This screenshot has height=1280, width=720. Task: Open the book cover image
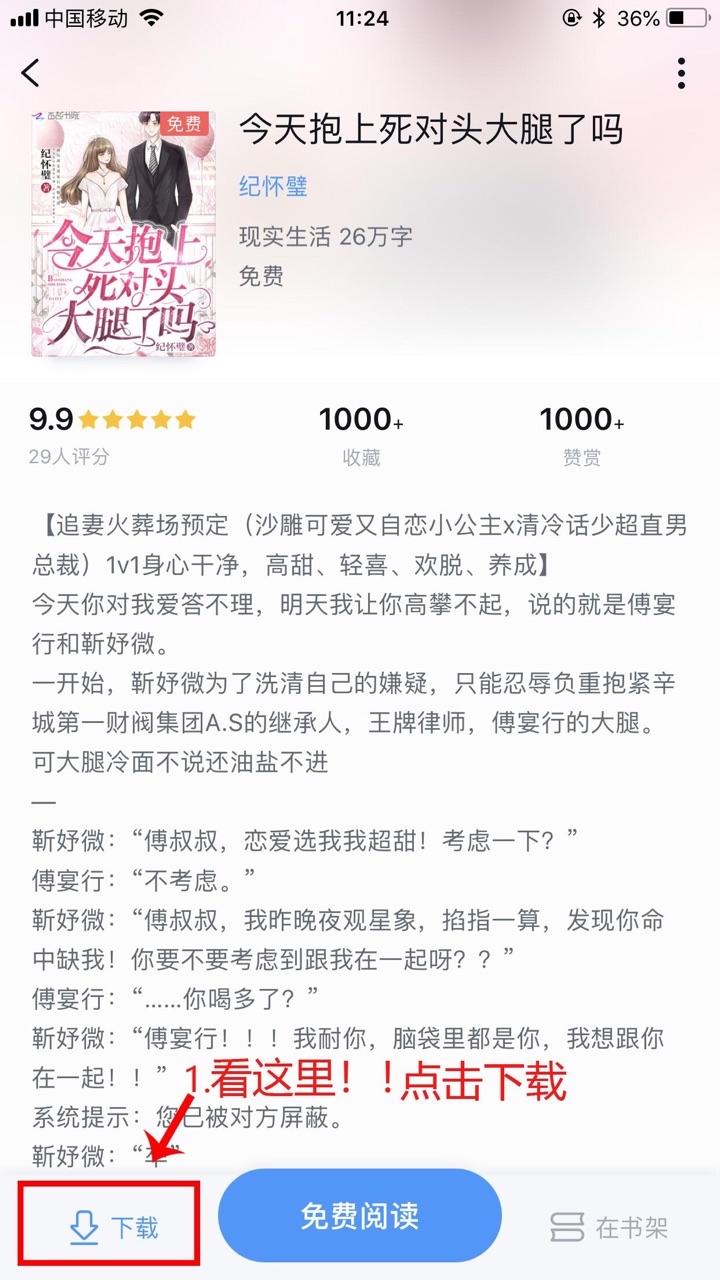(124, 232)
